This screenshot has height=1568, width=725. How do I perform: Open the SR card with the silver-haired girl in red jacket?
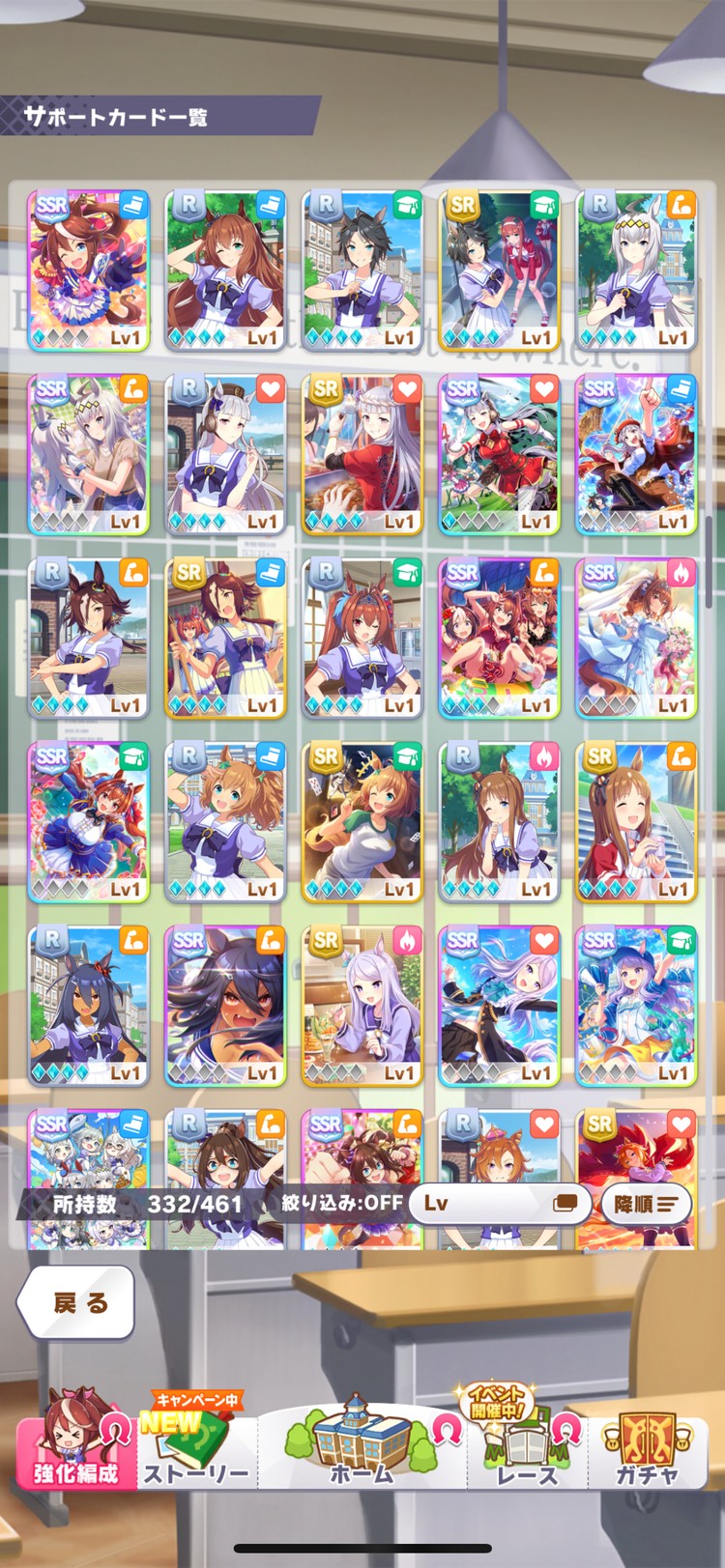tap(362, 454)
